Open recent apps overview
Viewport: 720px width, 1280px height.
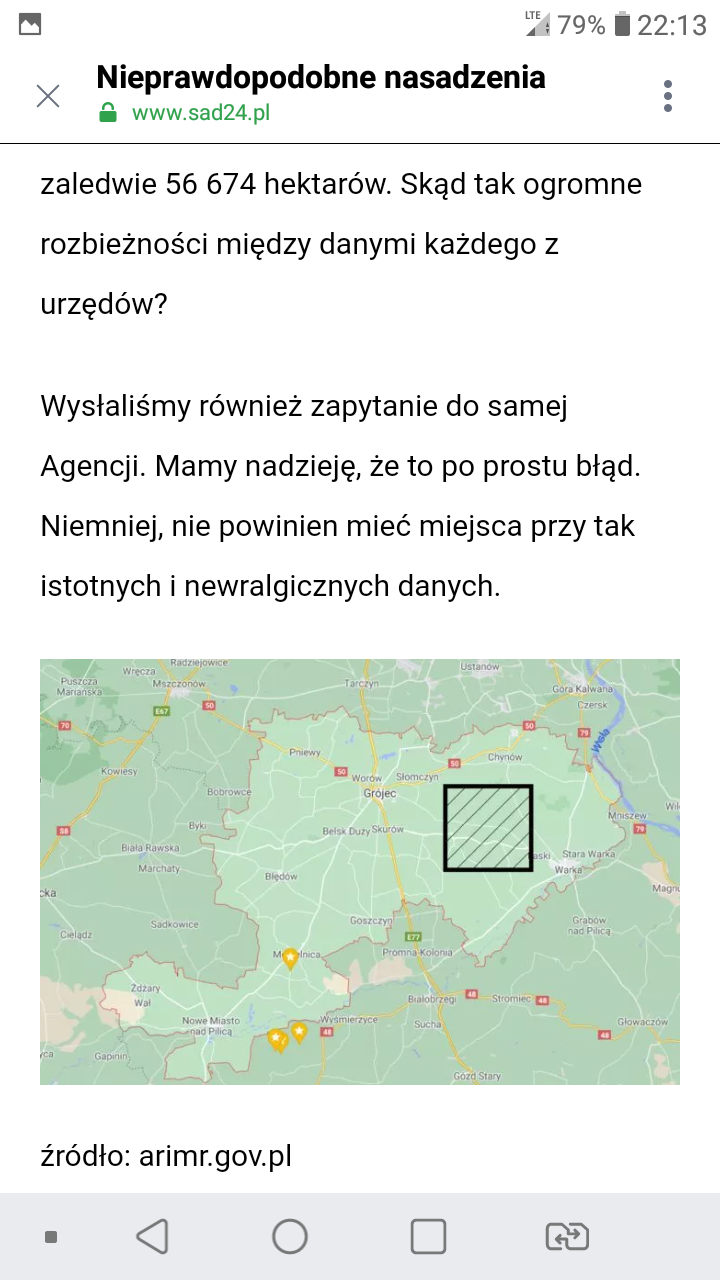coord(428,1237)
